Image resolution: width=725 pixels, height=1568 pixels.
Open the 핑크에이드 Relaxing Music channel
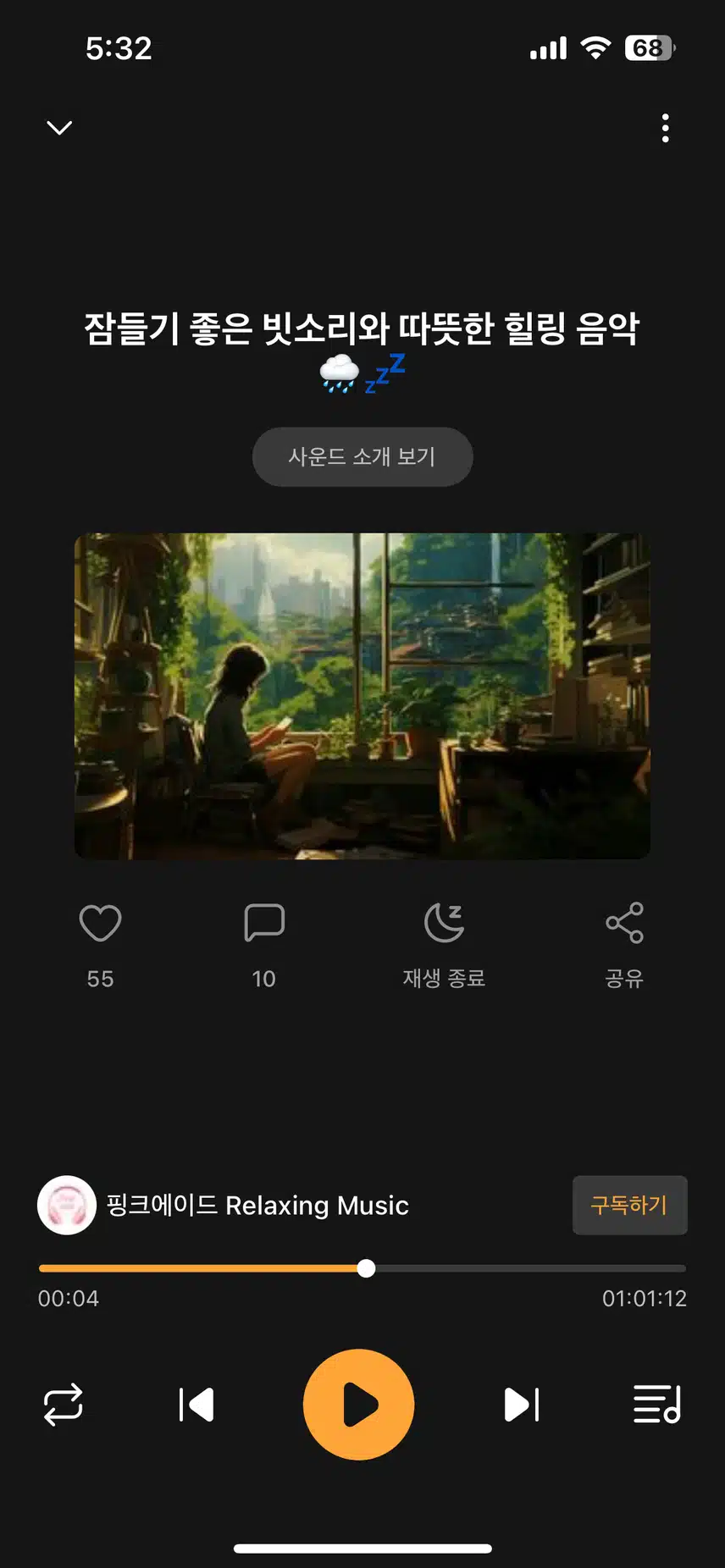tap(224, 1205)
